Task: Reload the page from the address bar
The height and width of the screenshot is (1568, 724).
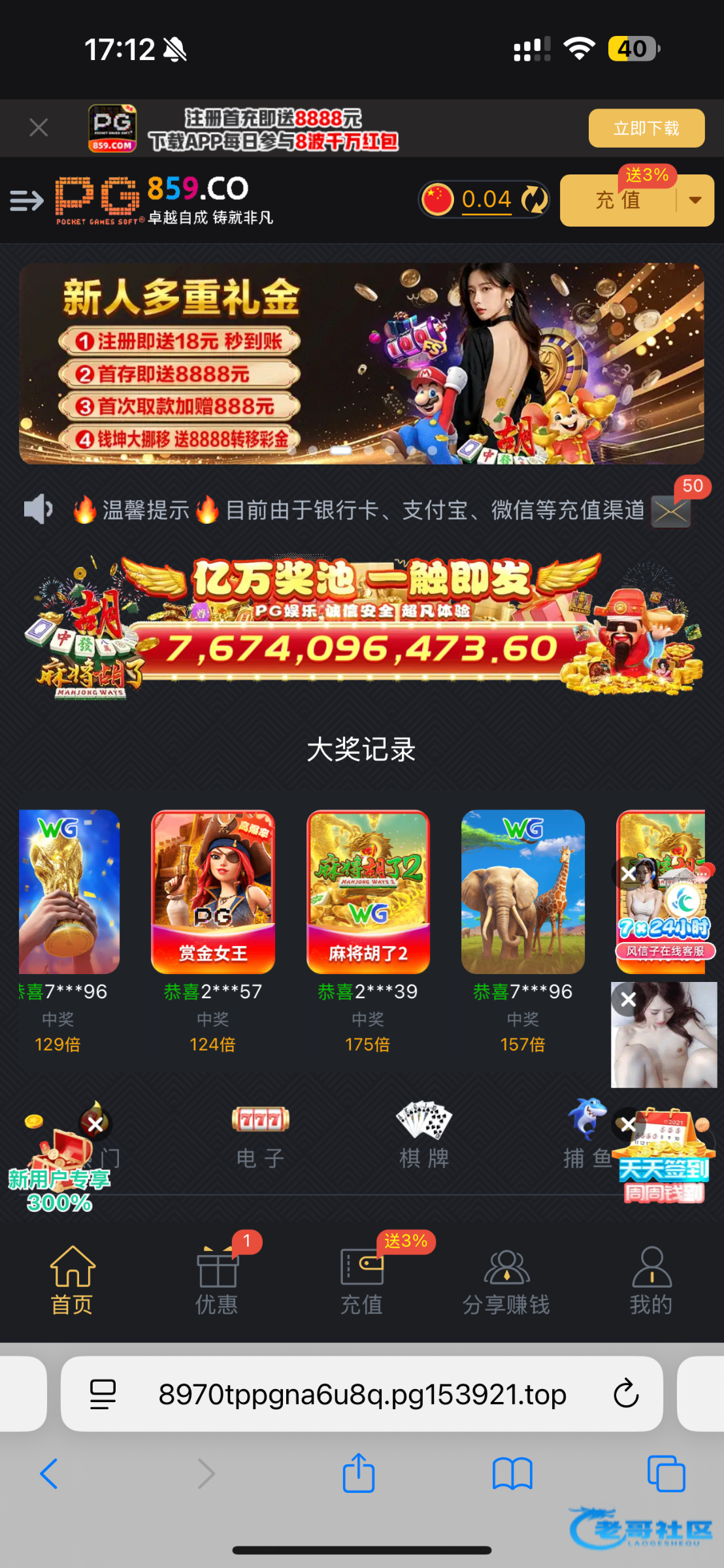Action: pyautogui.click(x=625, y=1394)
